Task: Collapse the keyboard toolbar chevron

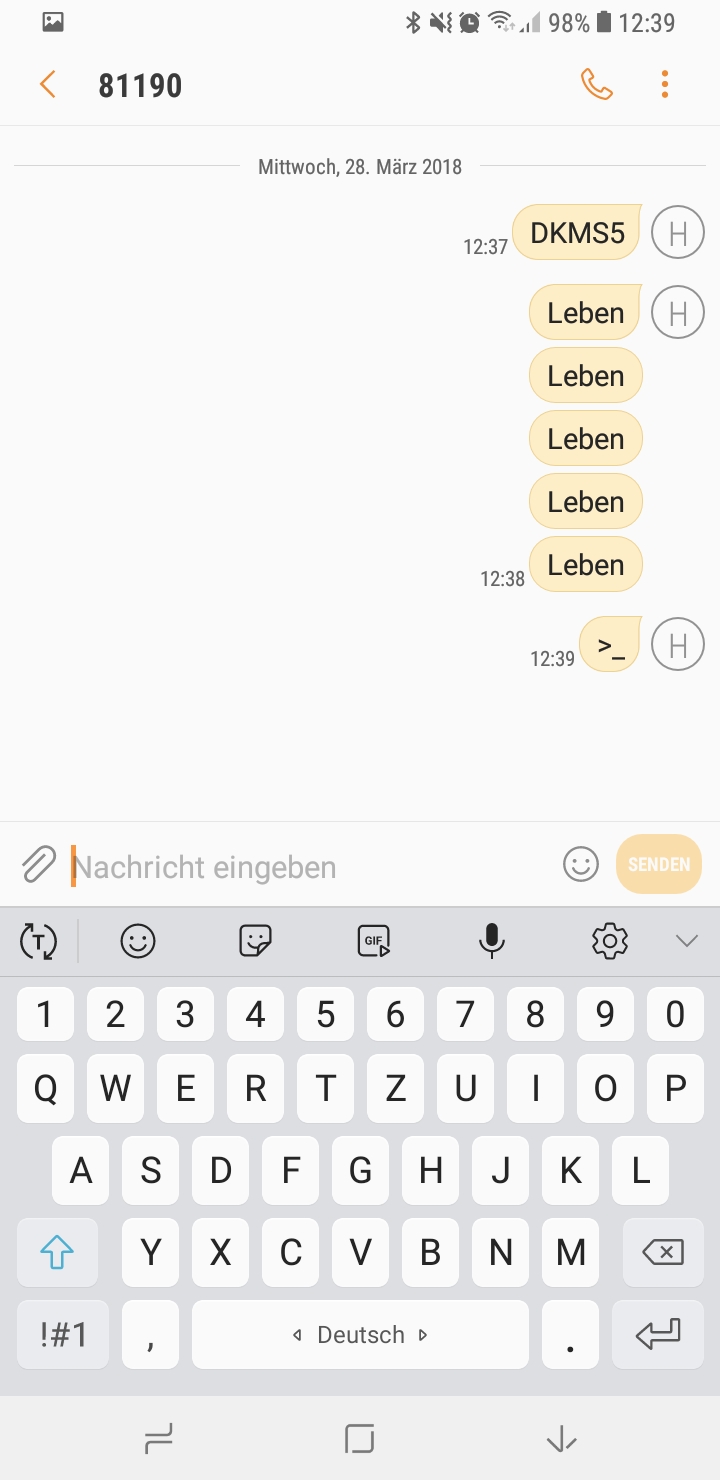Action: [686, 941]
